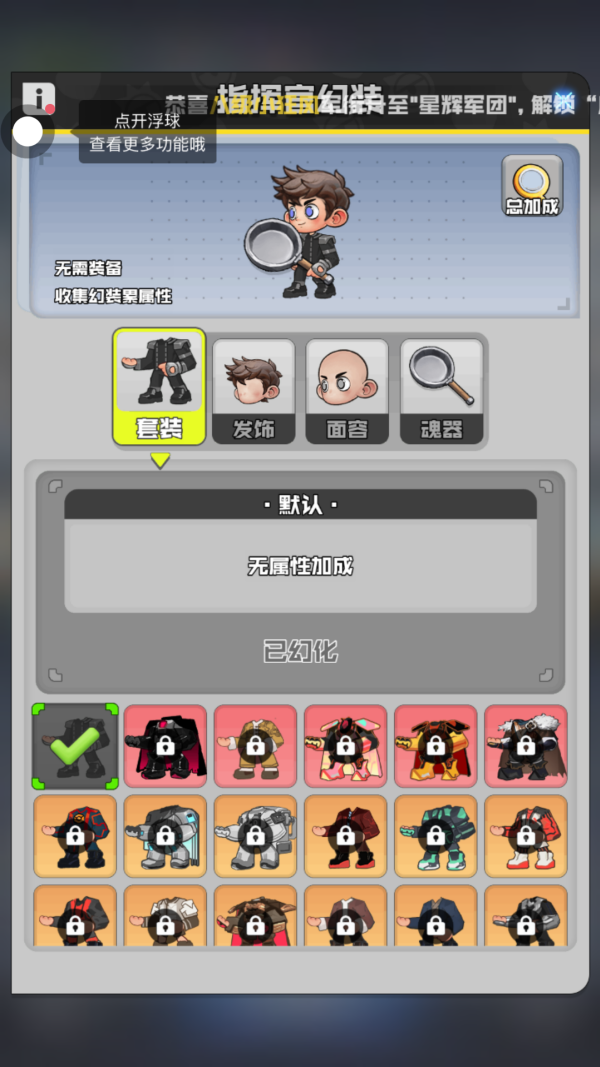Open the info icon at top left
Screen dimensions: 600x1067
[38, 97]
